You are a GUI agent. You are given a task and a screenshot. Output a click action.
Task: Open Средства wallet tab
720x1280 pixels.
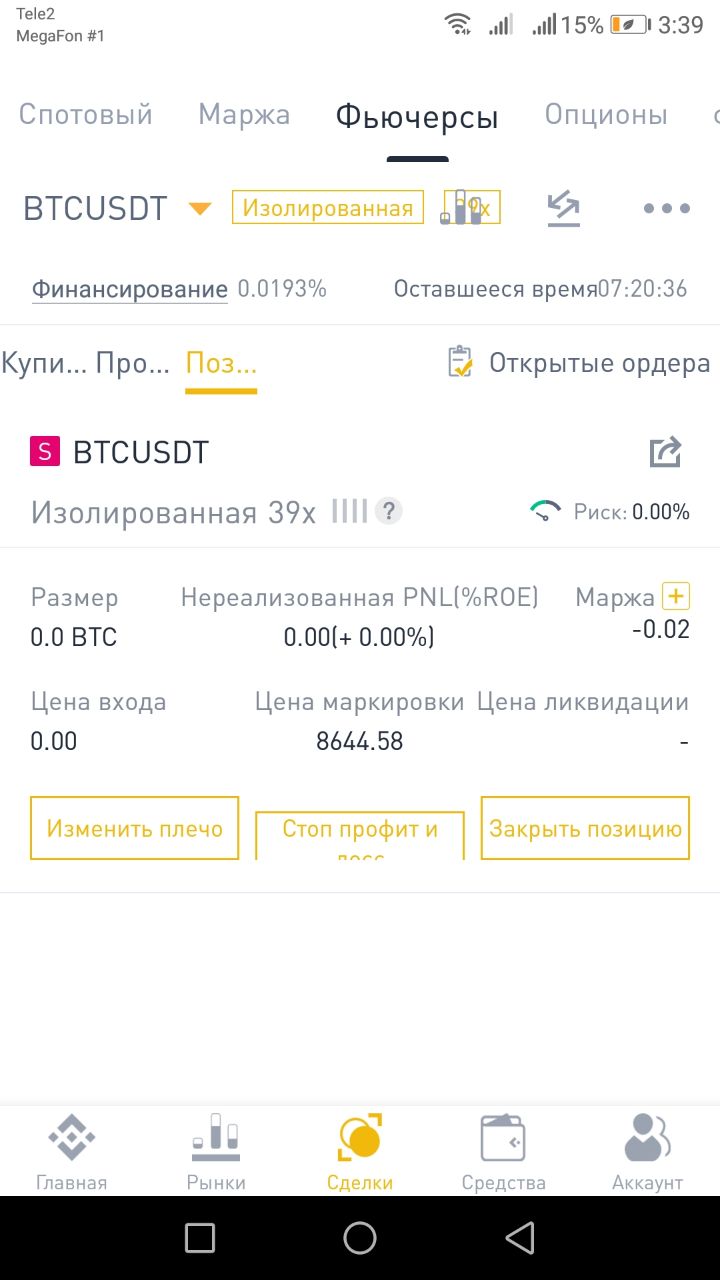[504, 1152]
